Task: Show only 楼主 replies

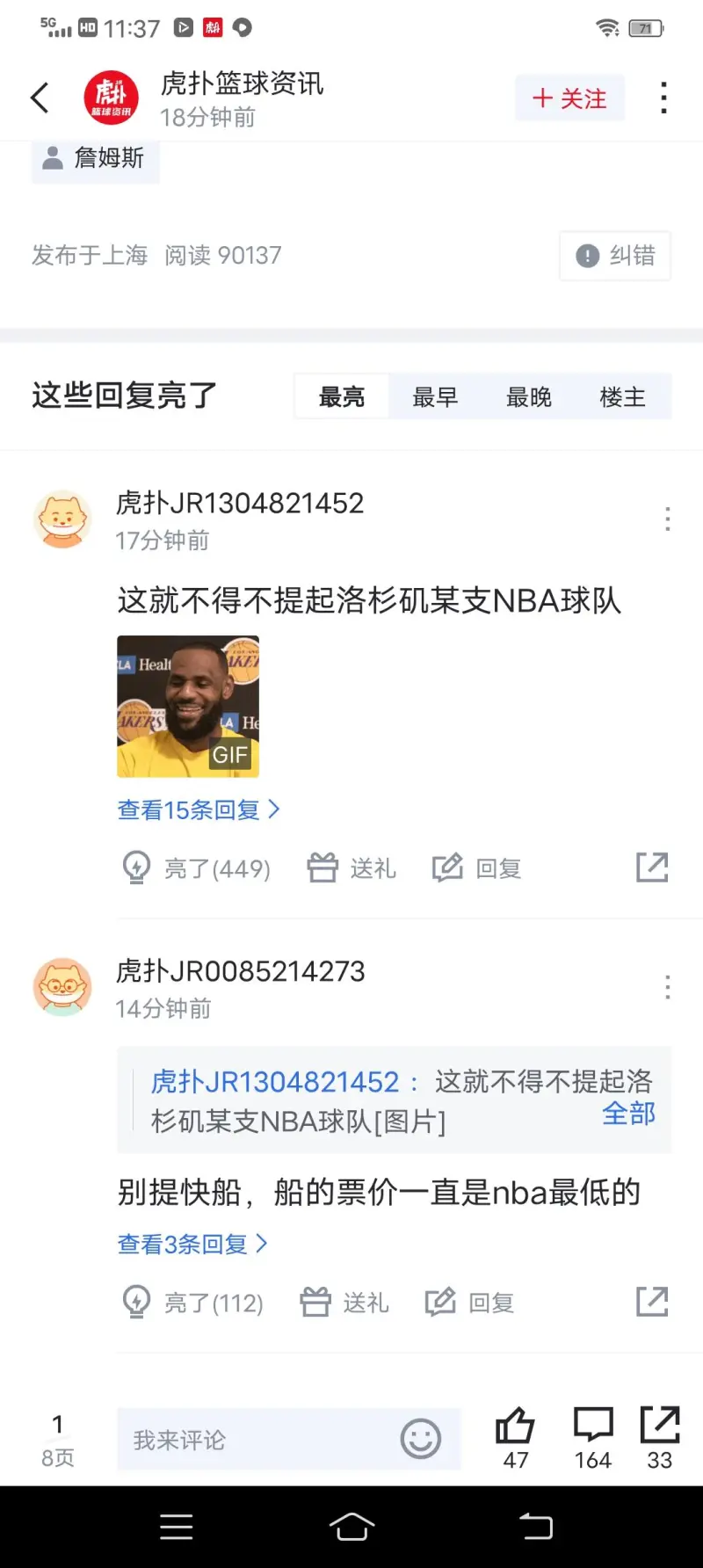Action: 623,397
